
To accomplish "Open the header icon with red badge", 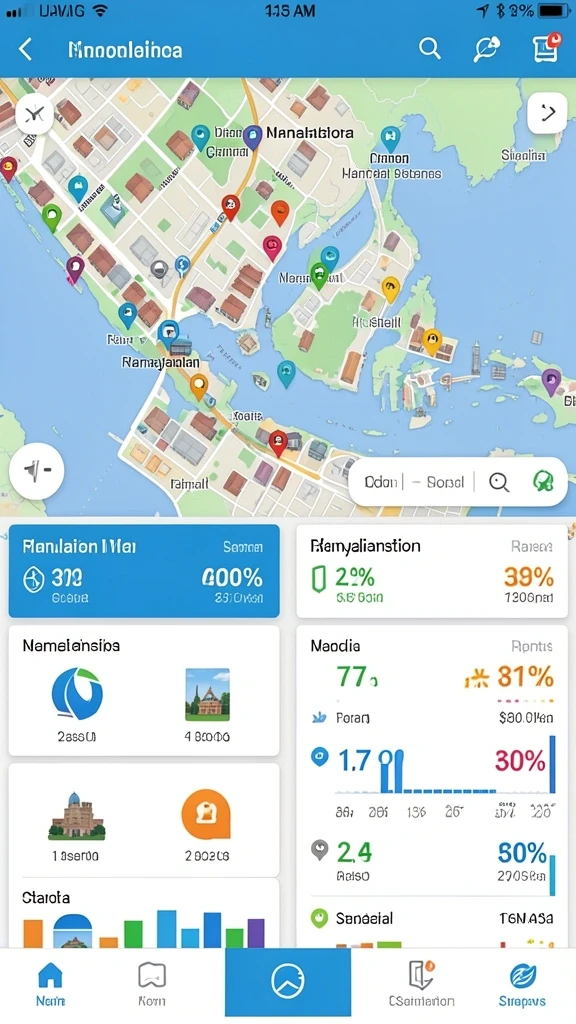I will click(x=547, y=48).
